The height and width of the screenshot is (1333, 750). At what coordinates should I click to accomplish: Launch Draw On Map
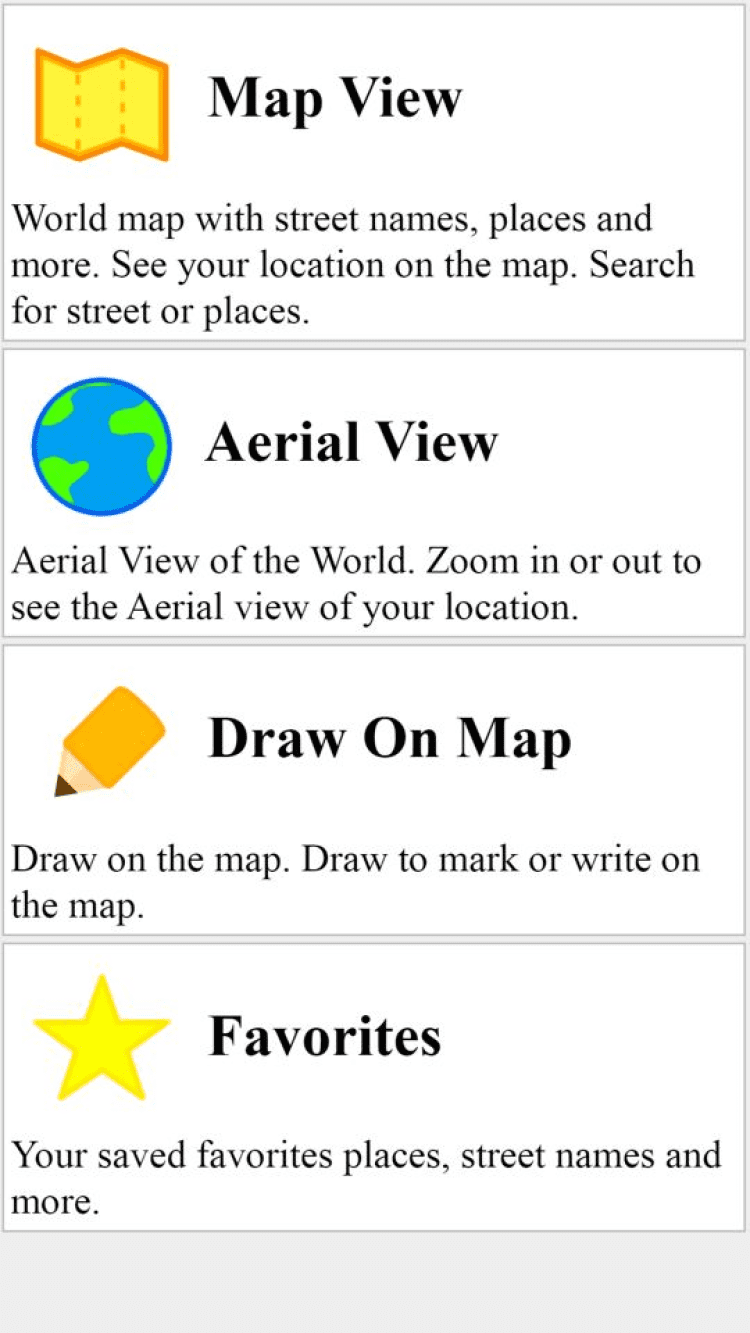pos(374,790)
